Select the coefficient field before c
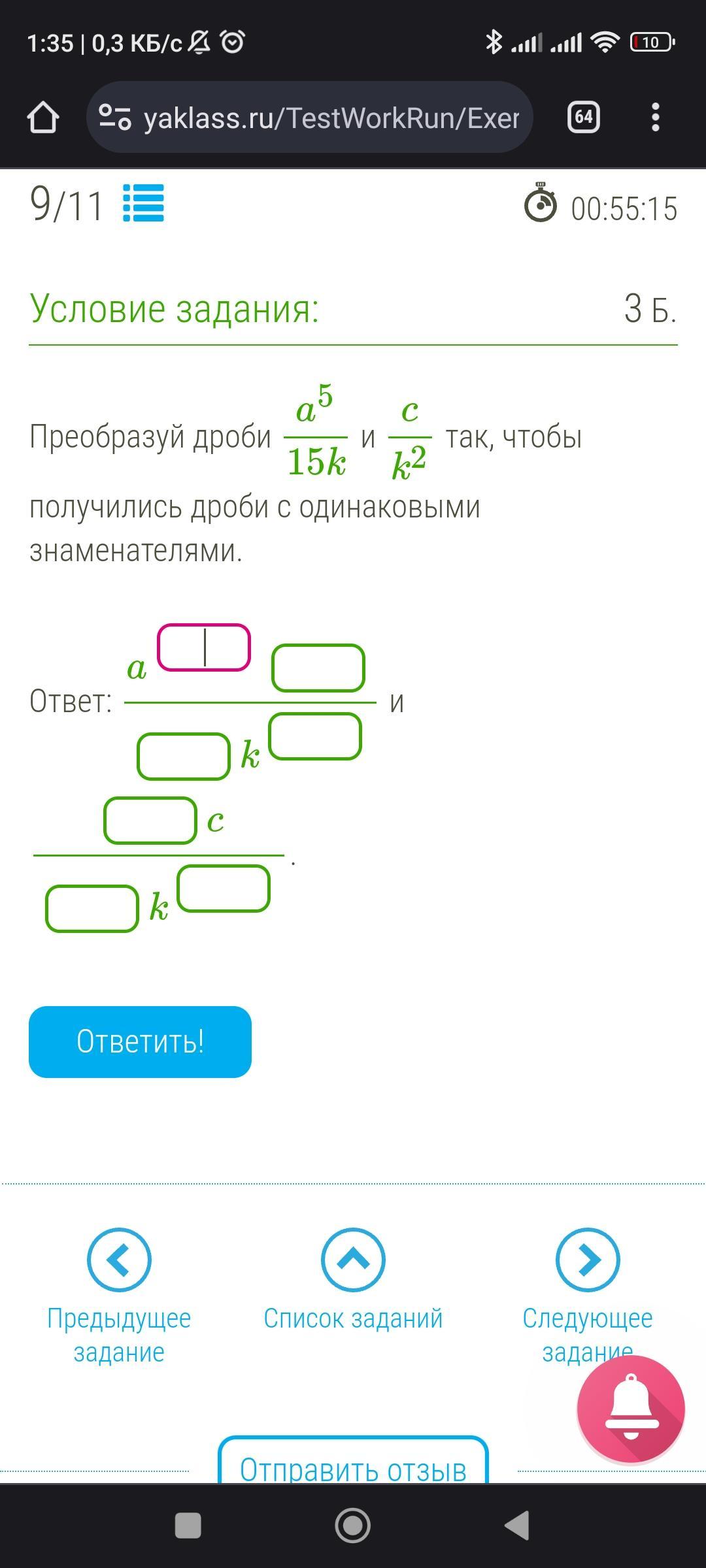The width and height of the screenshot is (706, 1568). coord(150,820)
